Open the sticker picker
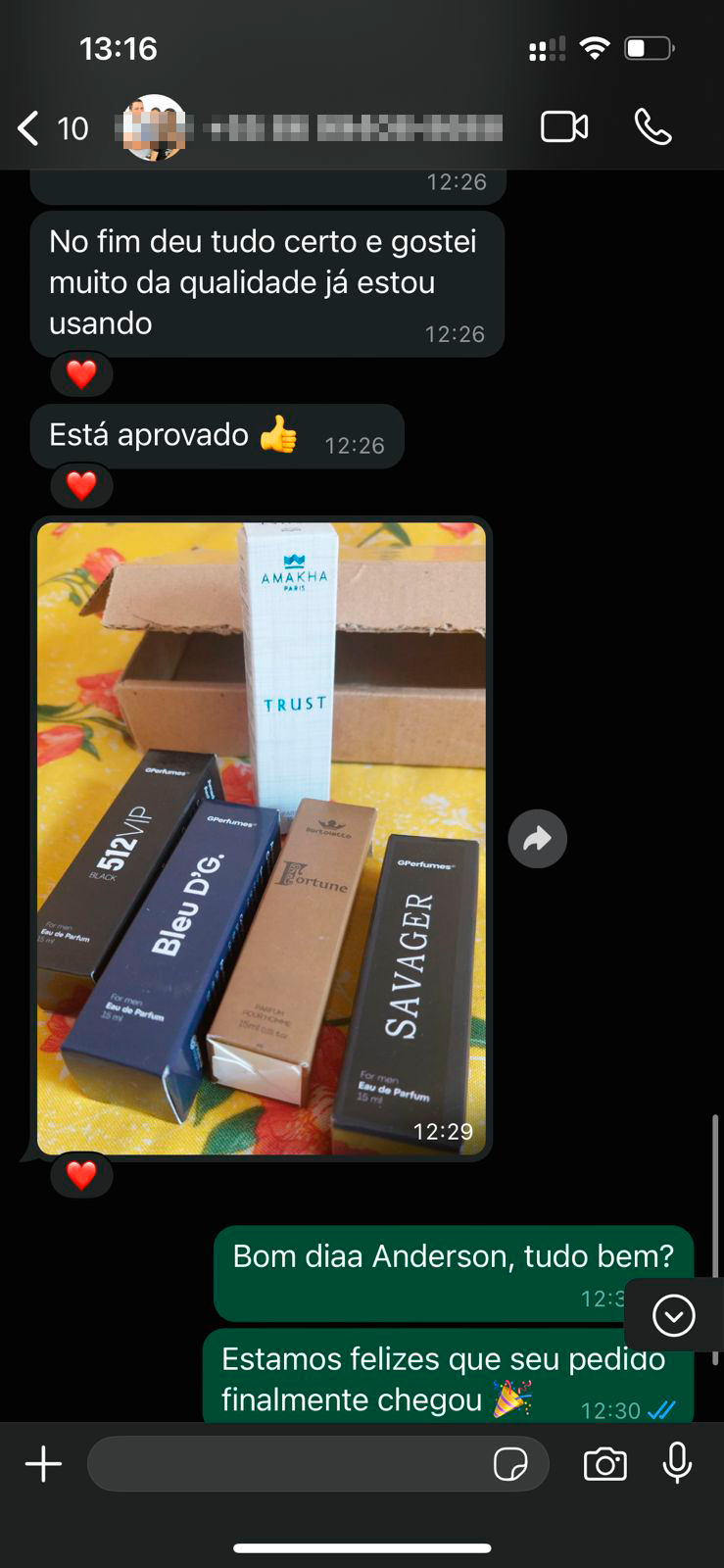Screen dimensions: 724x1568 click(510, 1464)
